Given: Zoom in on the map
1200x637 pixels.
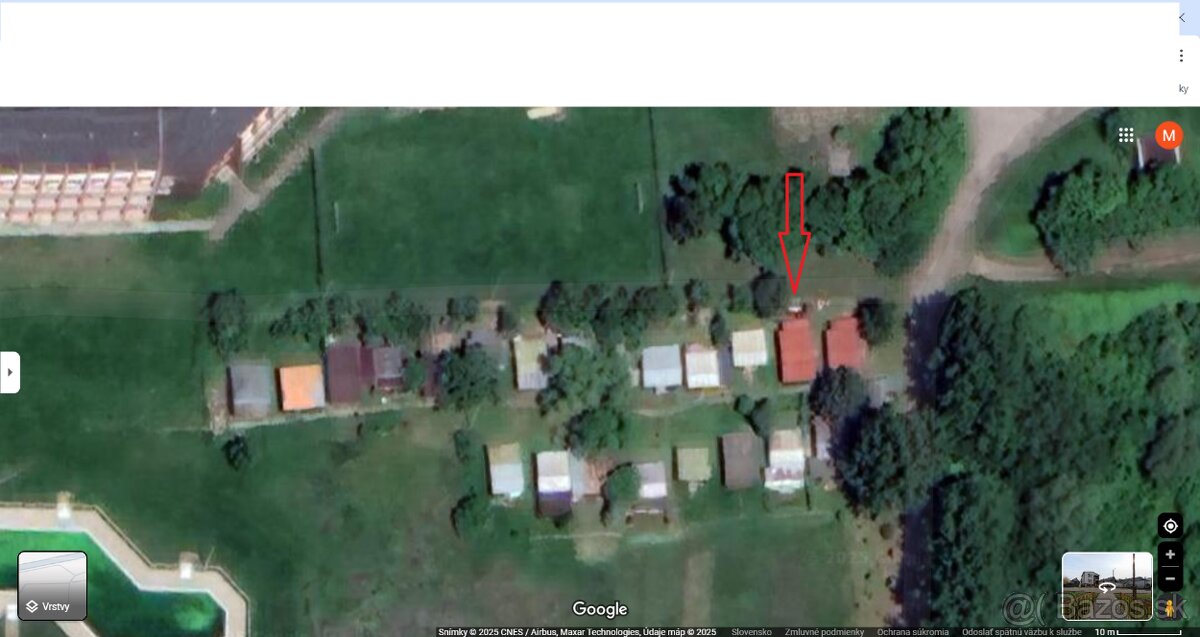Looking at the screenshot, I should (1170, 555).
